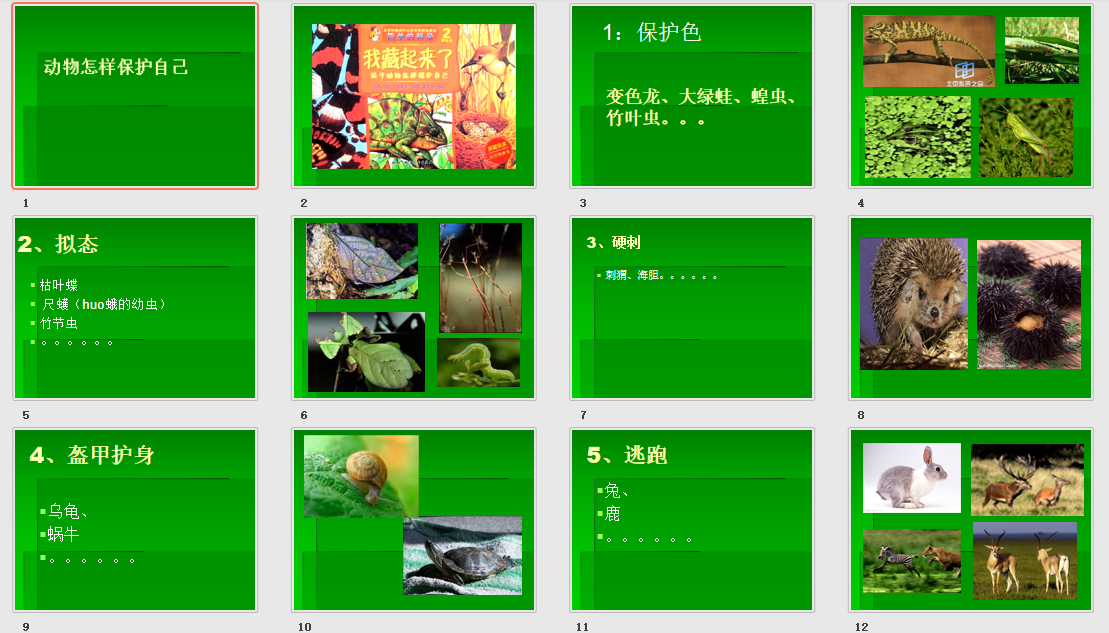Select slide 11 titled 逃跑
The image size is (1109, 633).
(692, 520)
